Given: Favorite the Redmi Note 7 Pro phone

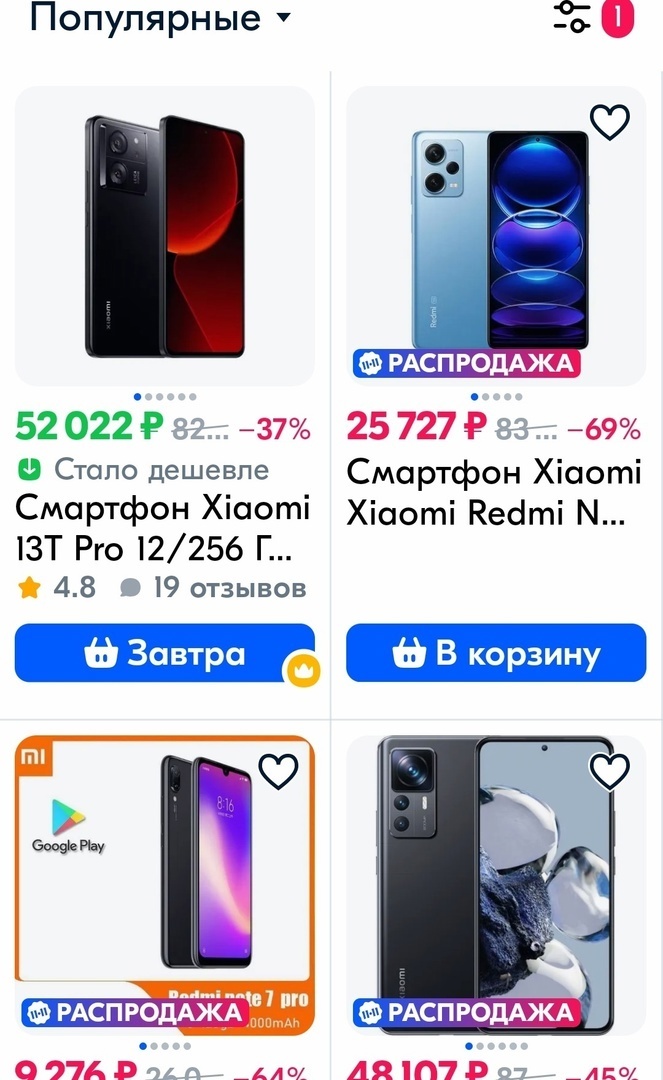Looking at the screenshot, I should [x=278, y=771].
